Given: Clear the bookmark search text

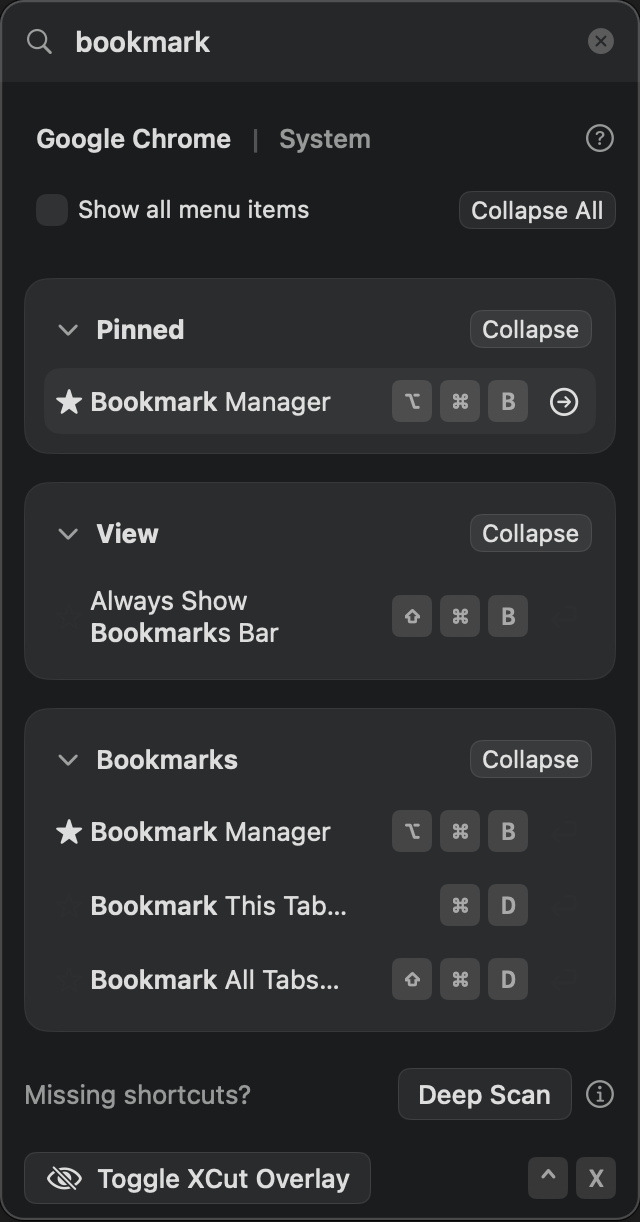Looking at the screenshot, I should pos(600,41).
